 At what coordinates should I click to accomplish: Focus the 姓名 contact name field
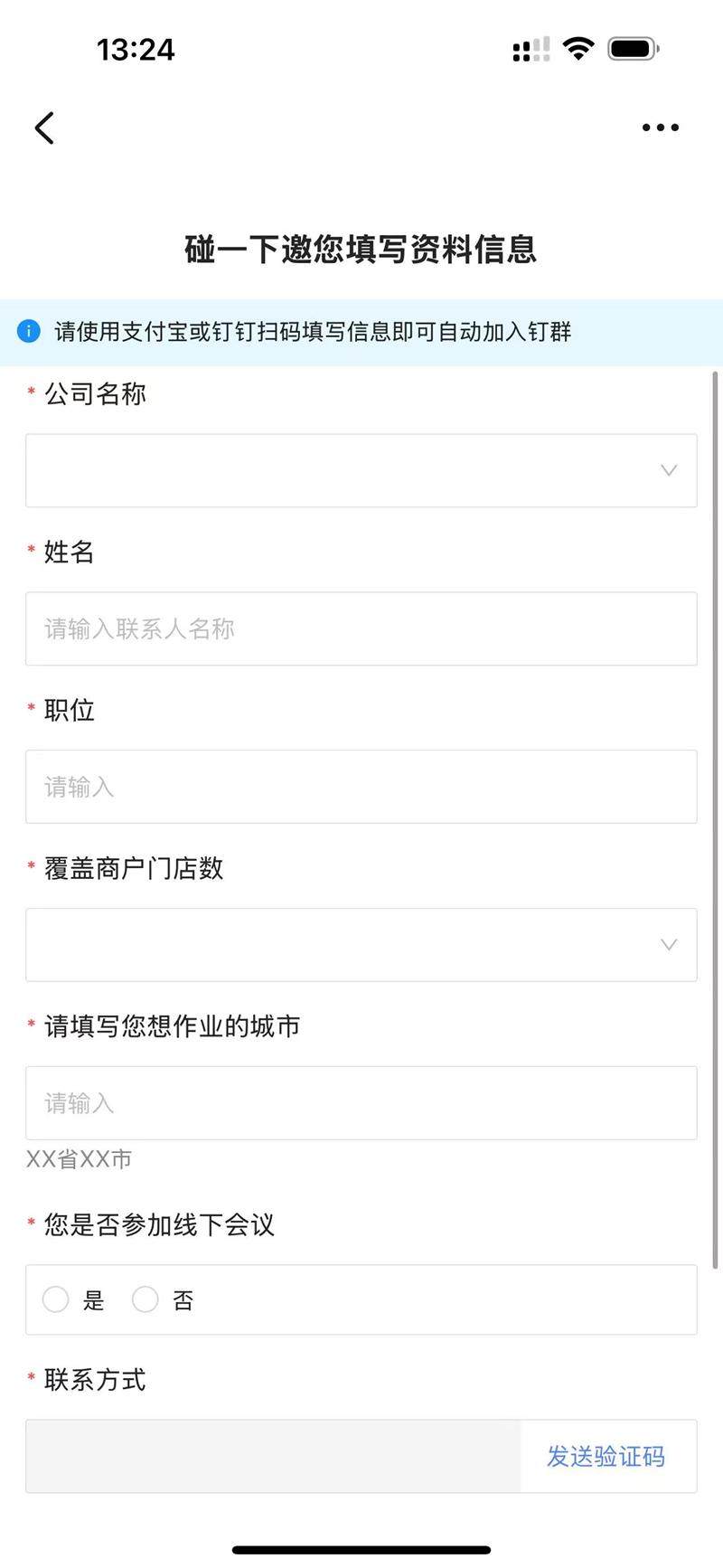point(361,628)
